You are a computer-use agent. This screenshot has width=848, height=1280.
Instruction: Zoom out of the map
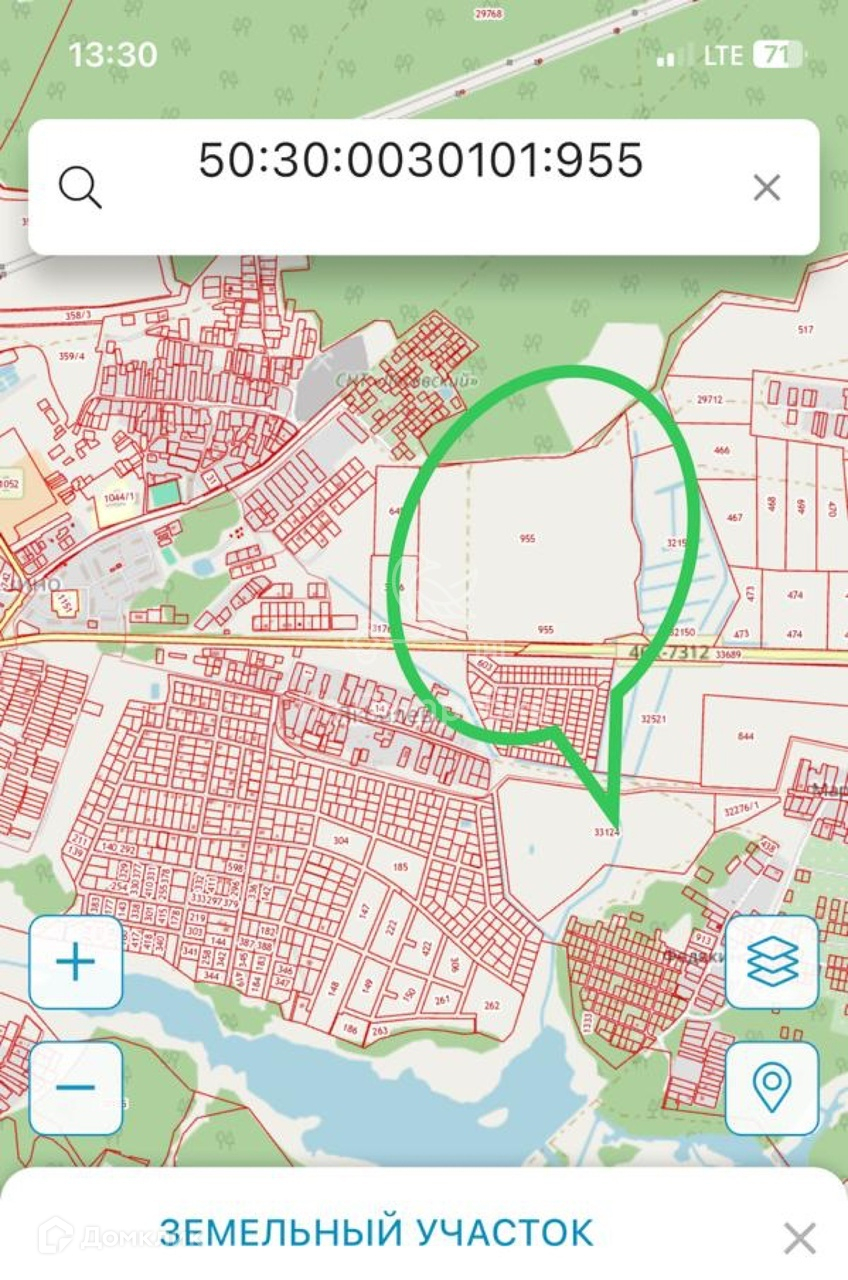pos(76,1088)
